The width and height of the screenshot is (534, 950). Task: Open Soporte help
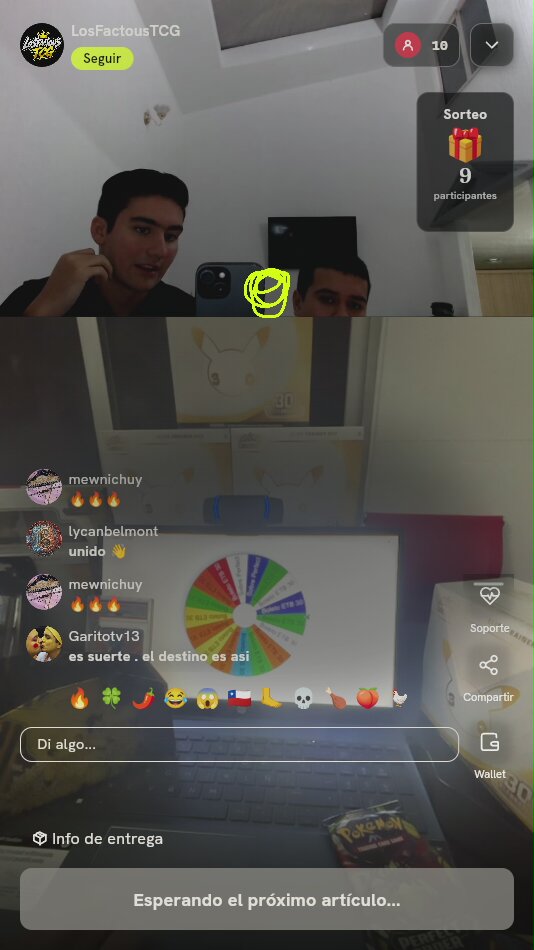tap(489, 606)
